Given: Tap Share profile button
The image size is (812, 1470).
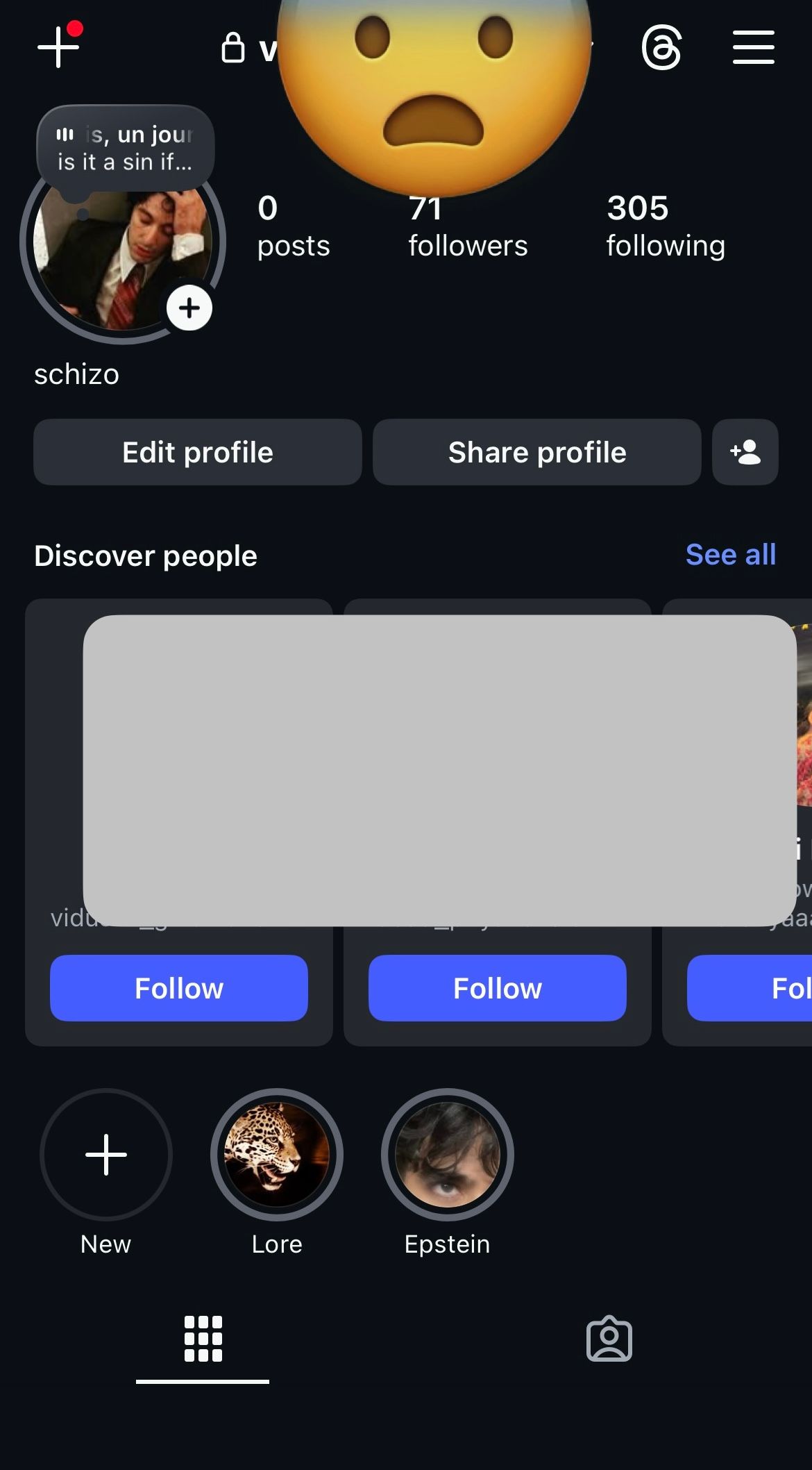Looking at the screenshot, I should 536,452.
